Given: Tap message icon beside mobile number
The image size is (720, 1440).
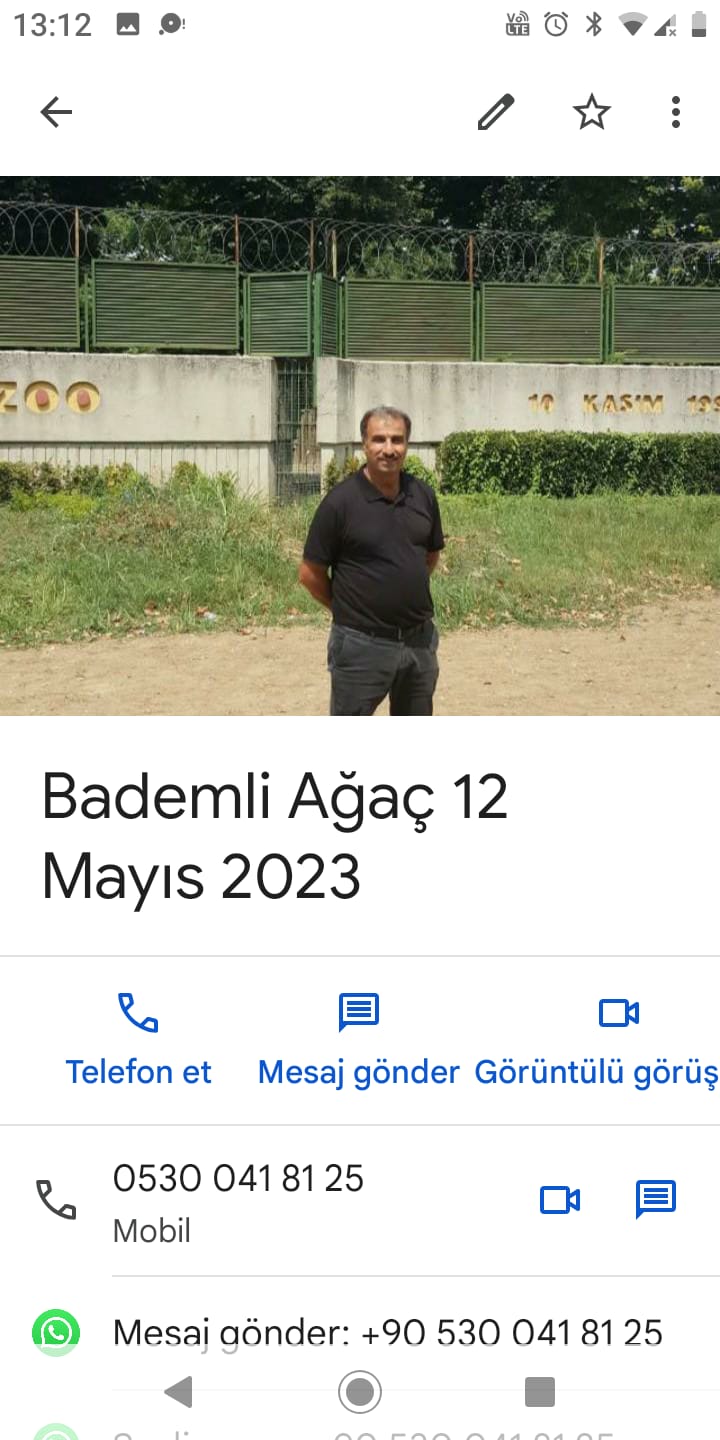Looking at the screenshot, I should click(x=656, y=1199).
